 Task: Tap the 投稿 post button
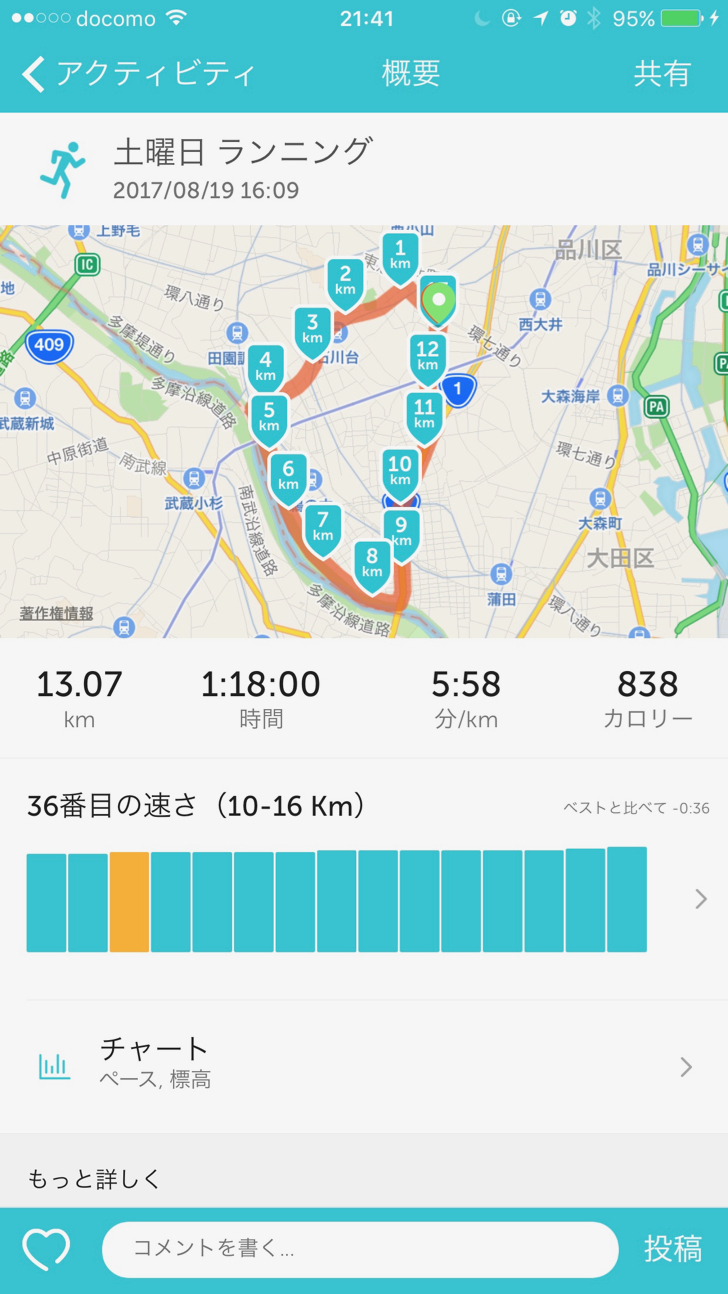click(x=673, y=1249)
